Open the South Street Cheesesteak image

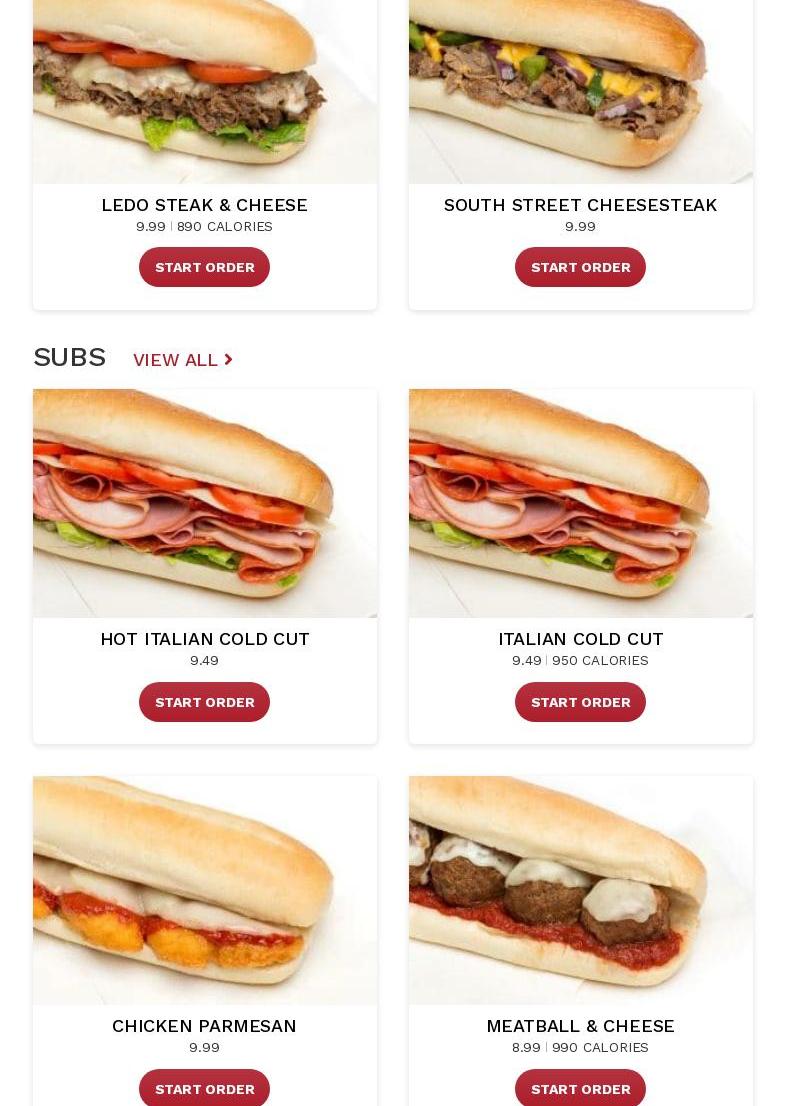(580, 90)
